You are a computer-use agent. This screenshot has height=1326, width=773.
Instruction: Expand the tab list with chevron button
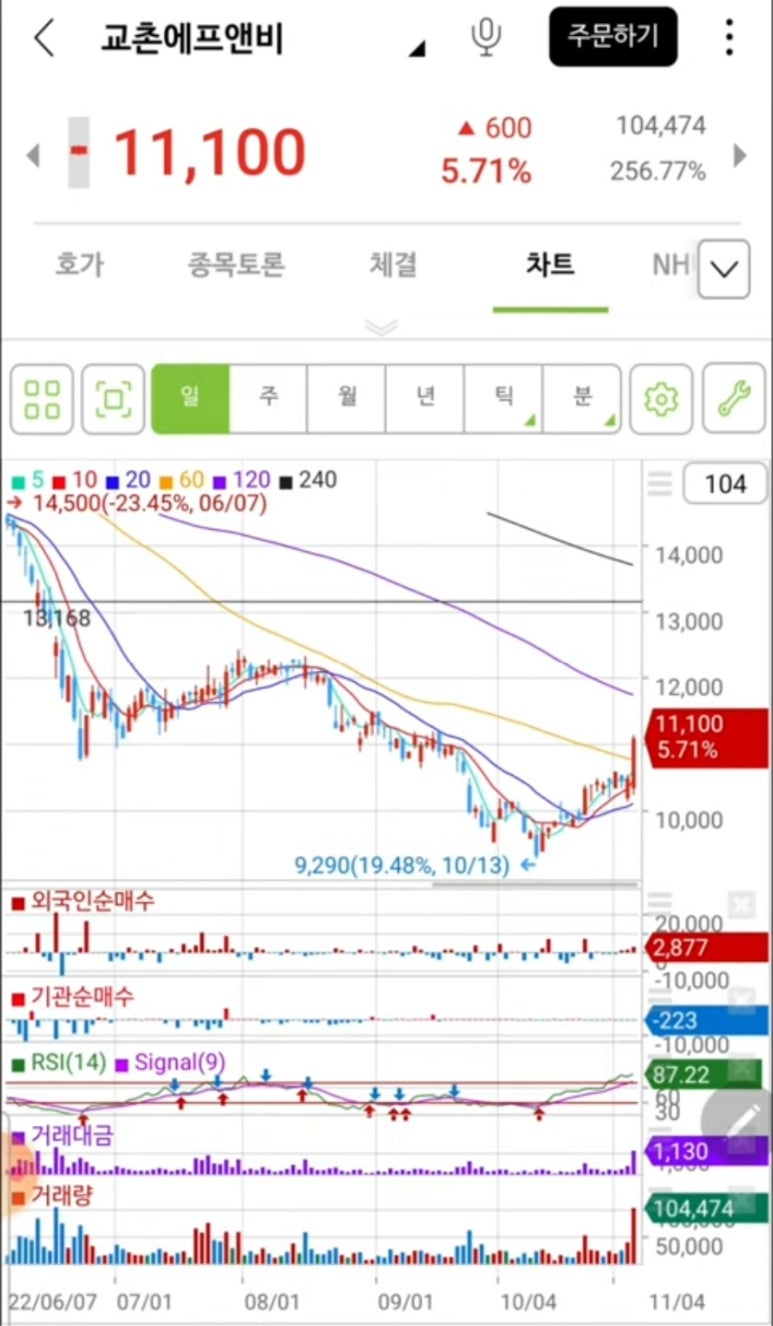(724, 268)
